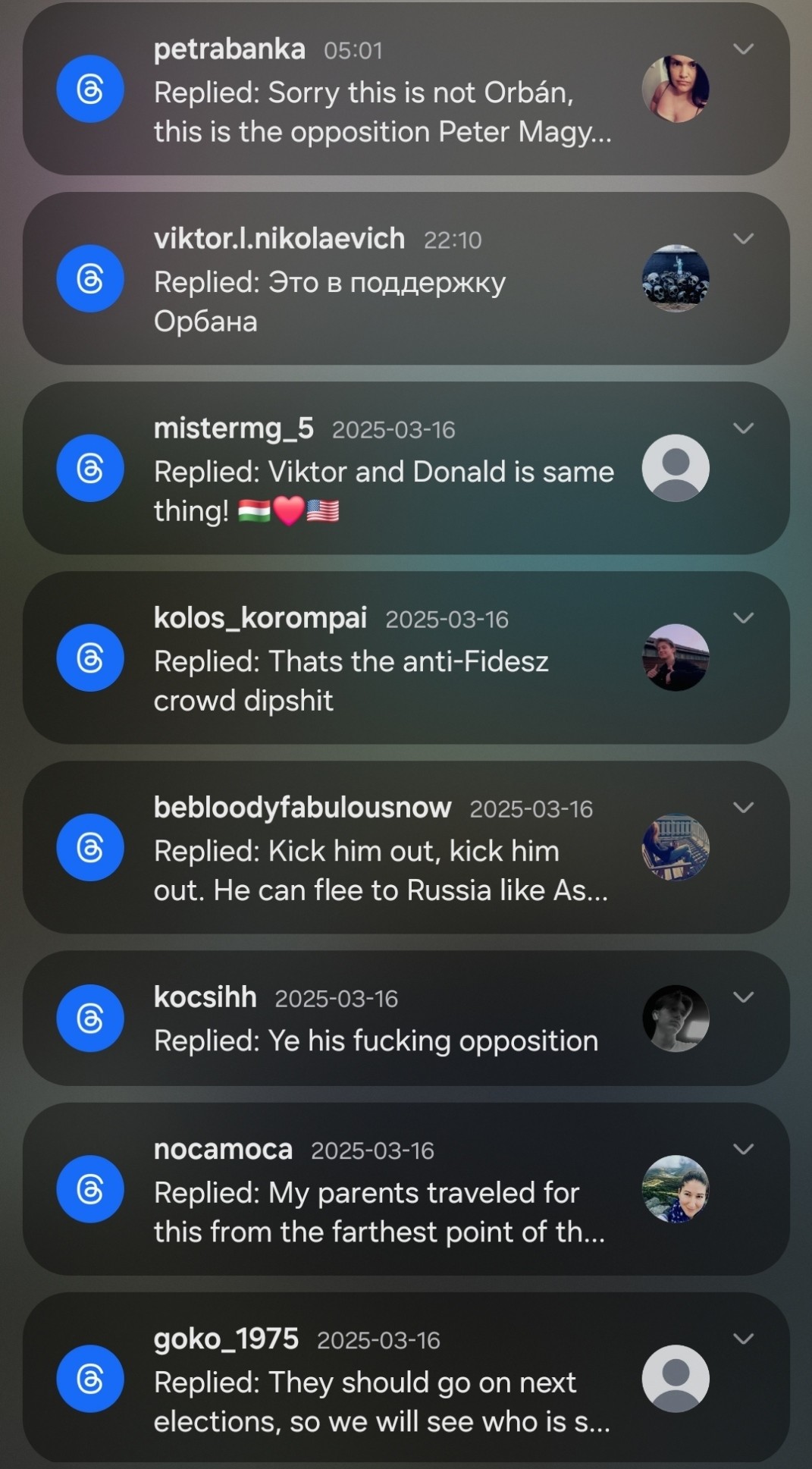Expand the mistermg_5 notification chevron
The width and height of the screenshot is (812, 1469).
pos(744,428)
